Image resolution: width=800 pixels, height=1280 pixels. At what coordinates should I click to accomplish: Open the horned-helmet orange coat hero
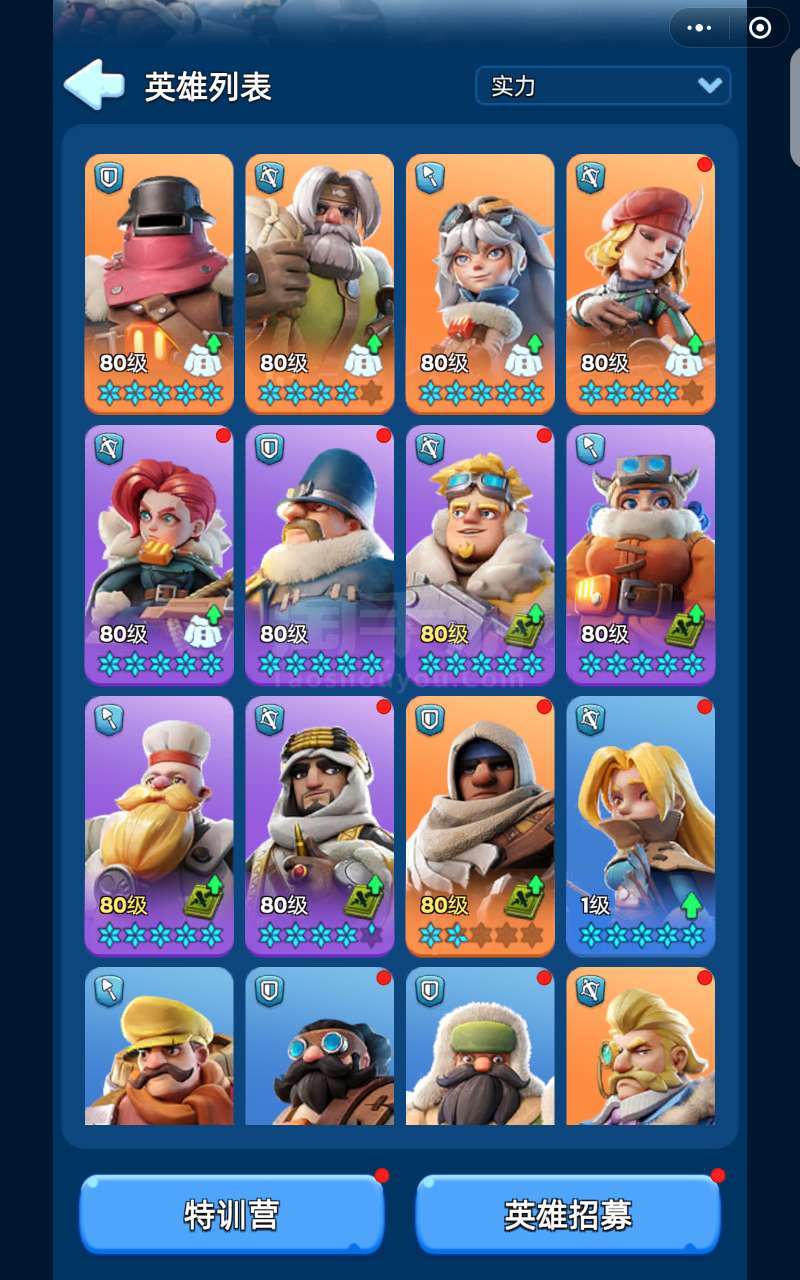click(x=641, y=555)
